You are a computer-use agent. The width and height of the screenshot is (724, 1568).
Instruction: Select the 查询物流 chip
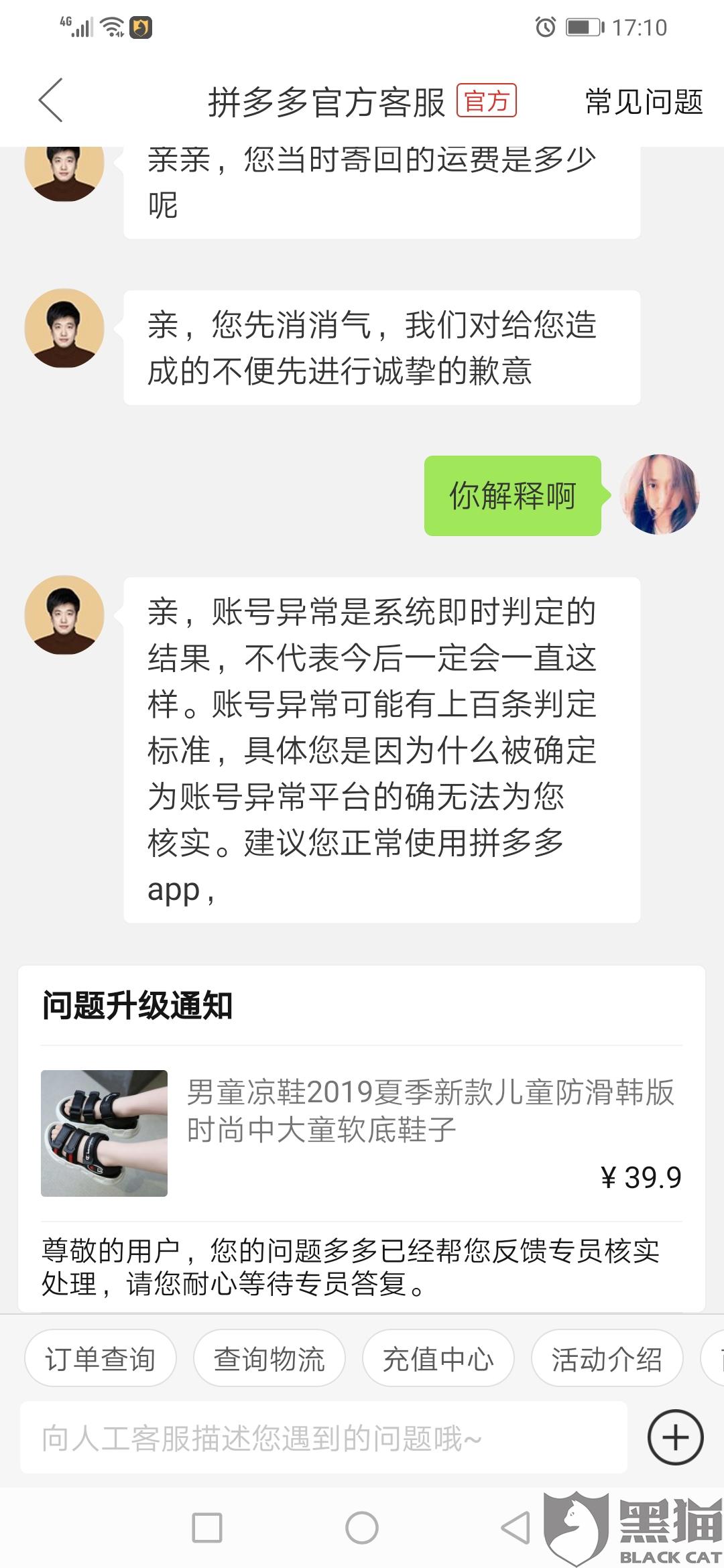coord(269,1359)
